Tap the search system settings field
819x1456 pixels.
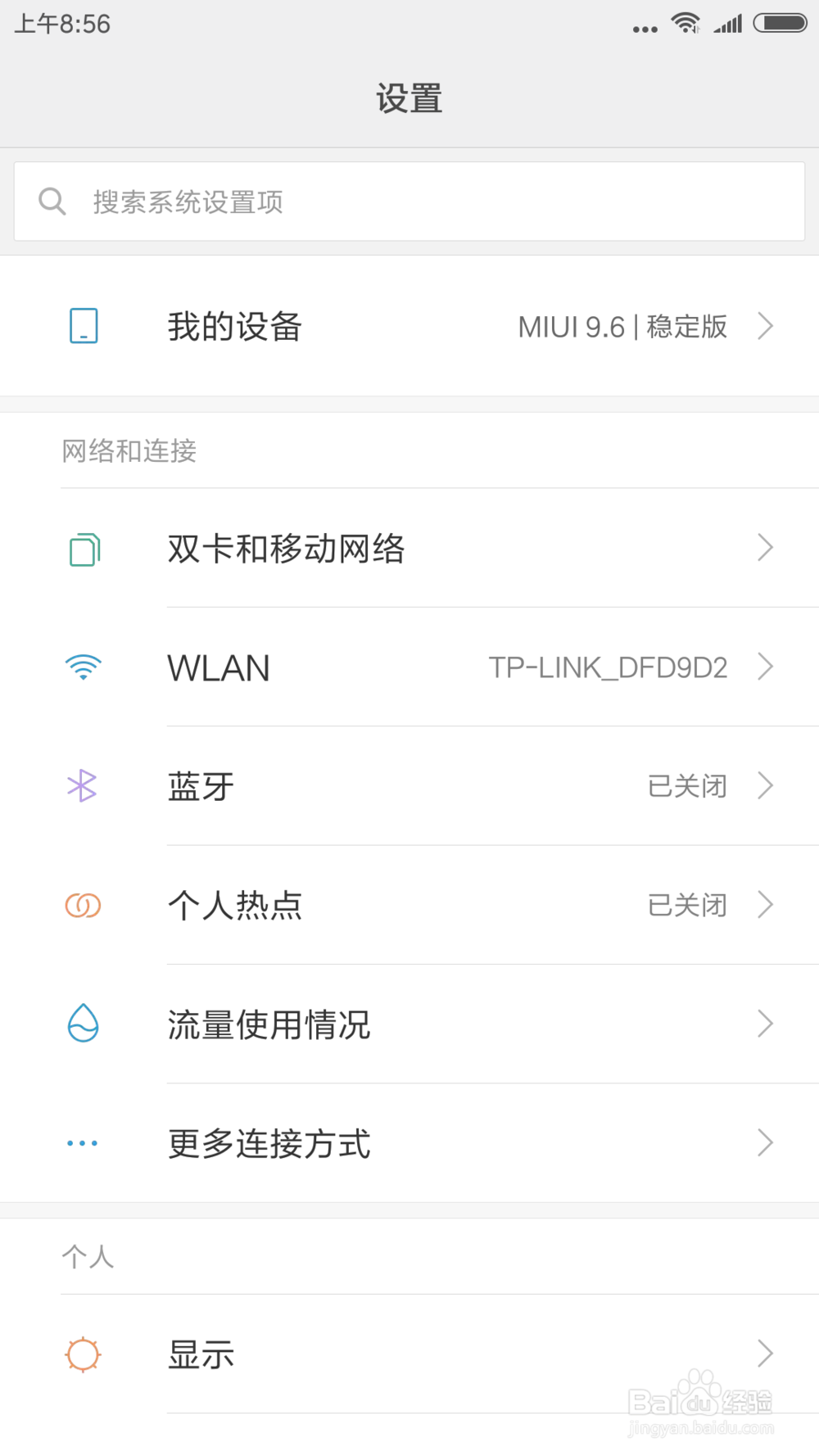(409, 201)
